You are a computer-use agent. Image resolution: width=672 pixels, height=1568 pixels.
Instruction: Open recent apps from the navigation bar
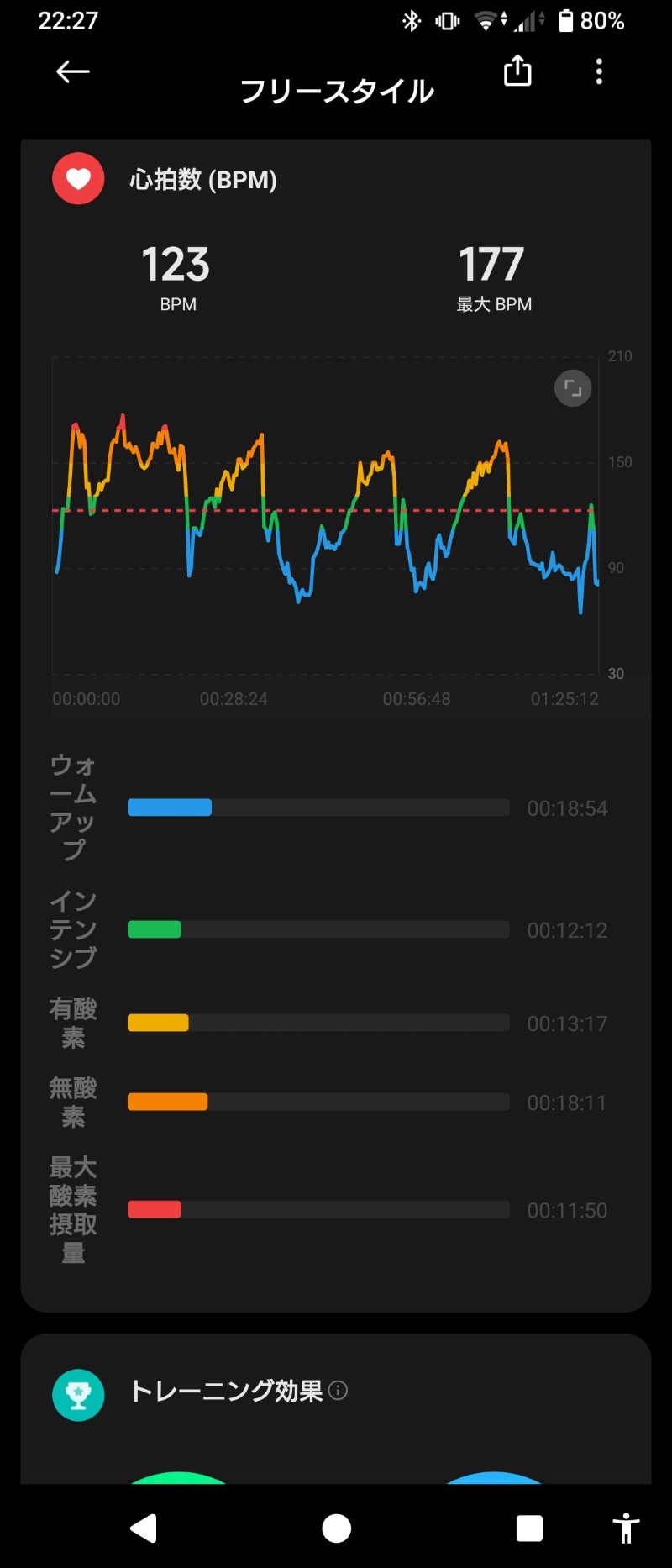[x=529, y=1529]
